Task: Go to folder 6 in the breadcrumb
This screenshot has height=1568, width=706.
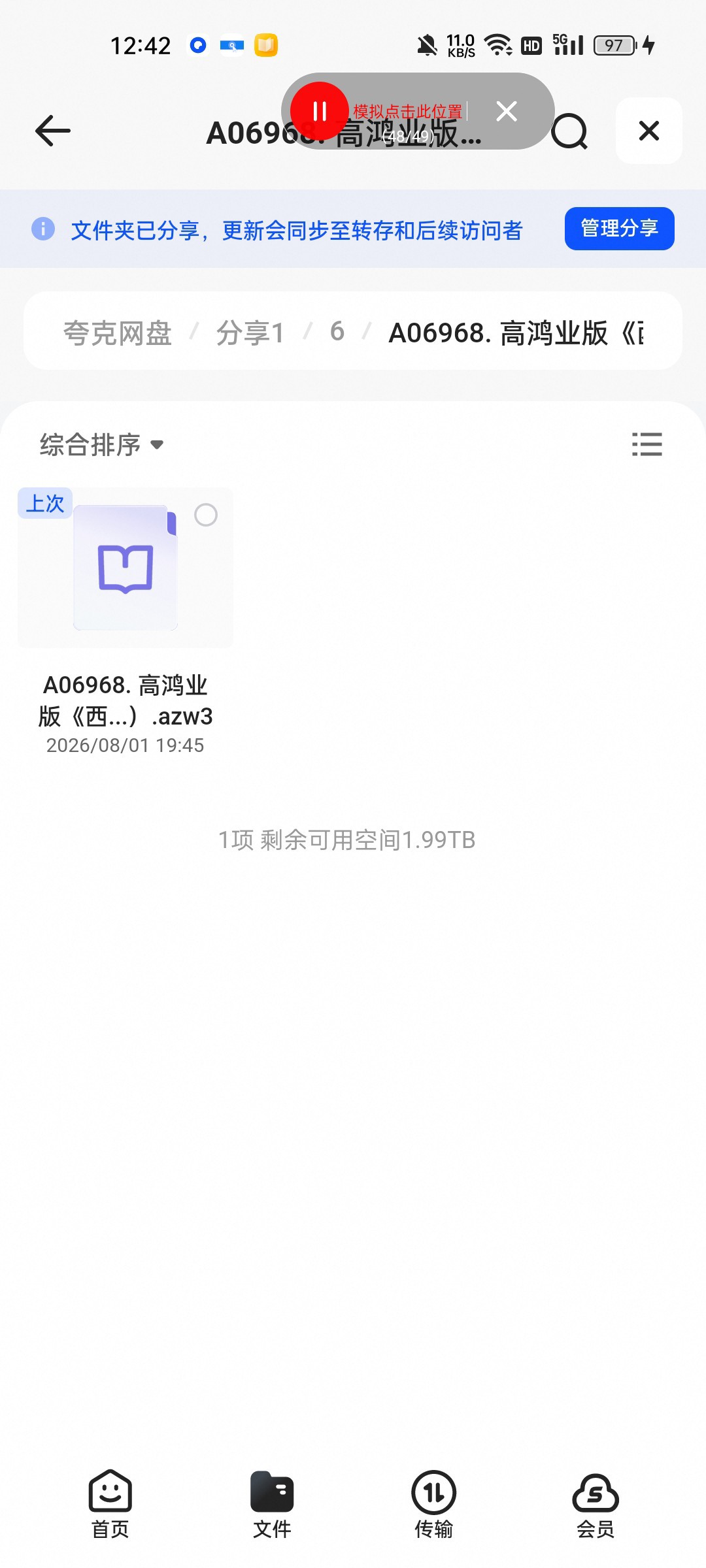Action: pos(337,331)
